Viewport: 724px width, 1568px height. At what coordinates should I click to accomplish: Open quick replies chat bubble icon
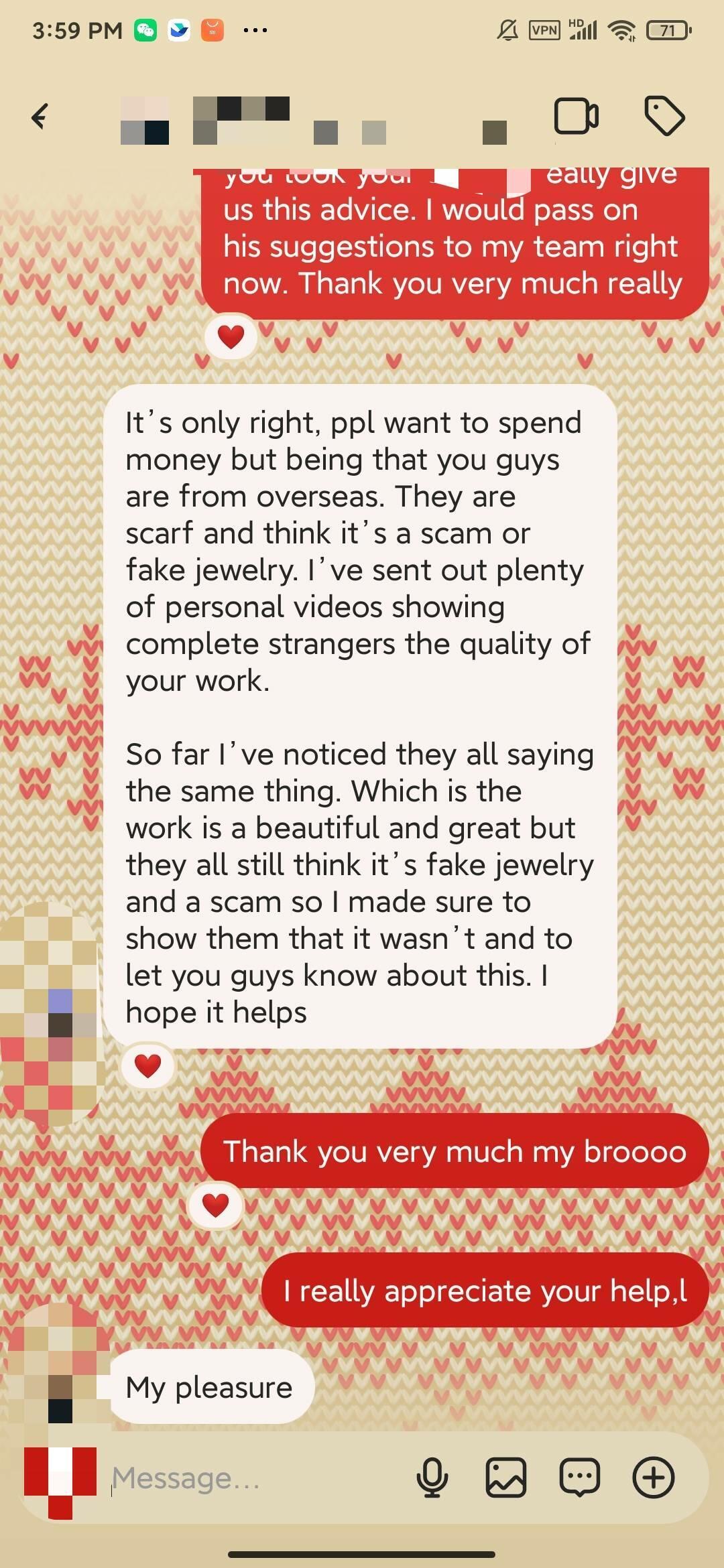[580, 1478]
